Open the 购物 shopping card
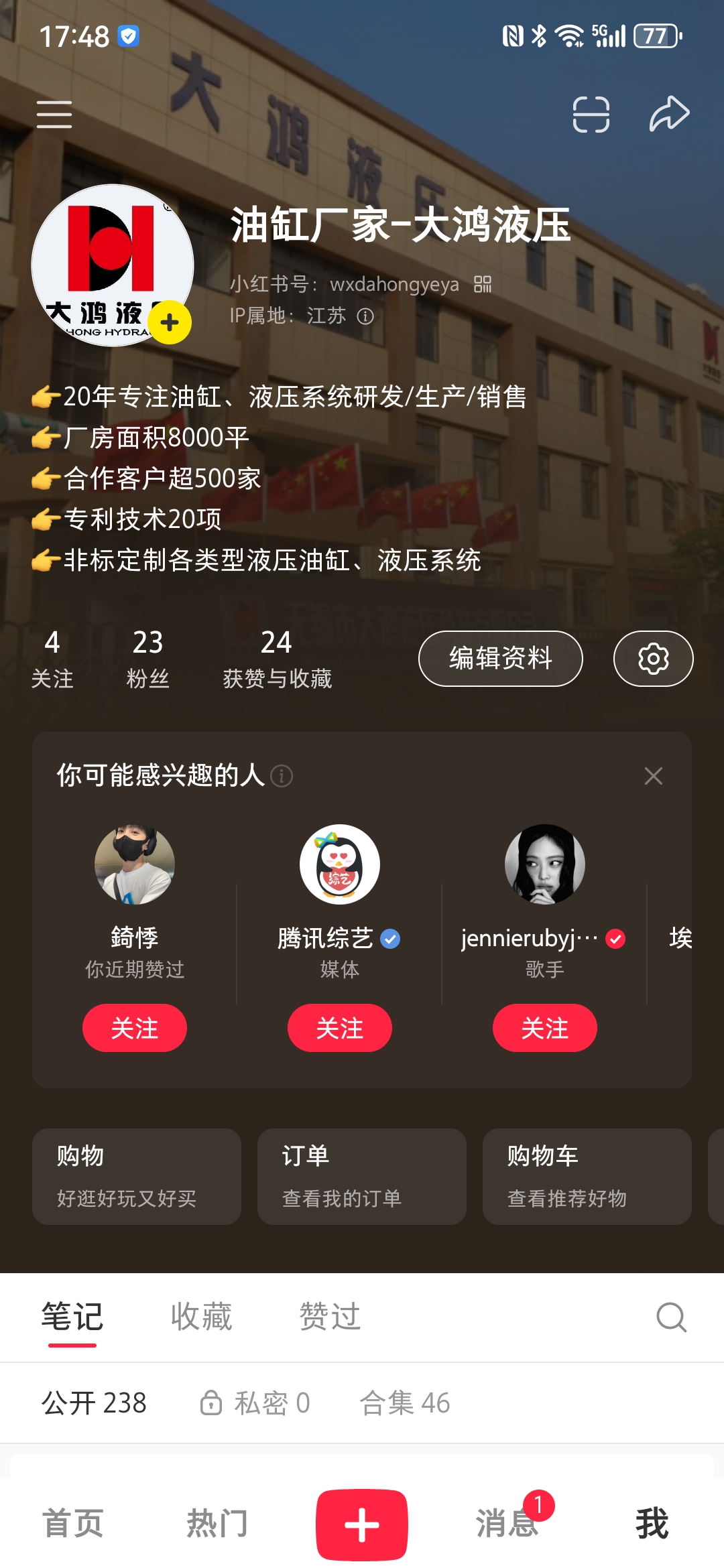Viewport: 724px width, 1568px height. tap(137, 1176)
